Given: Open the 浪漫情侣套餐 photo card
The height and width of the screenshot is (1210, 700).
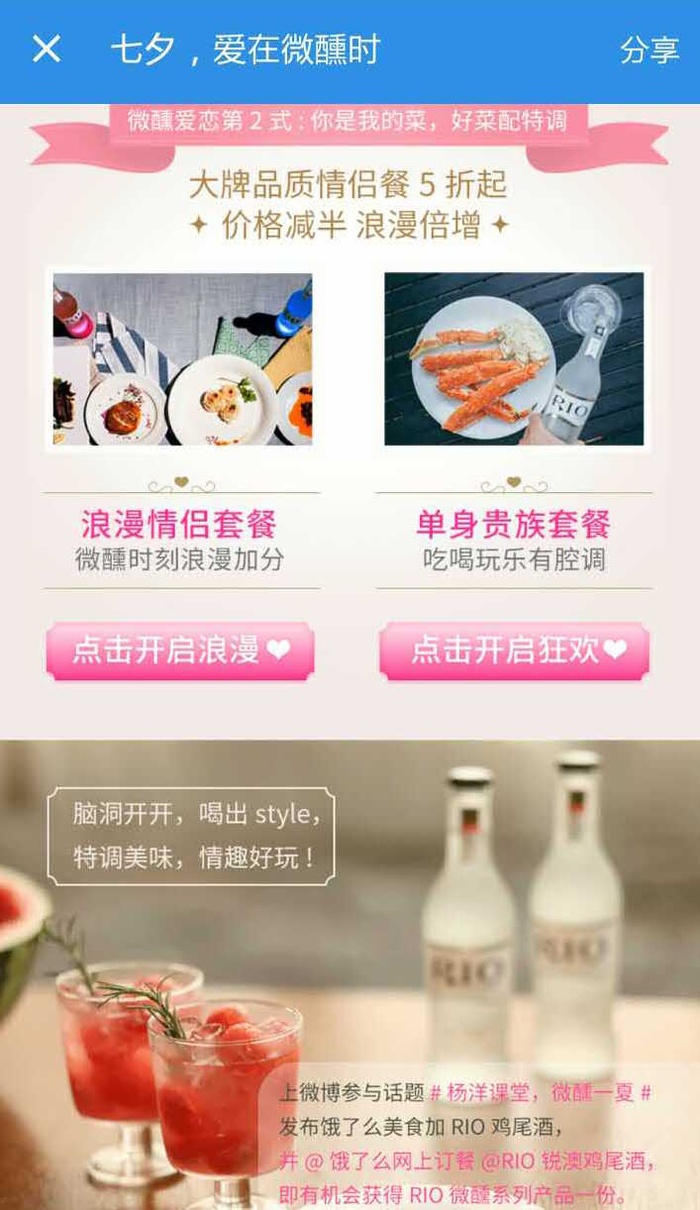Looking at the screenshot, I should pos(182,359).
